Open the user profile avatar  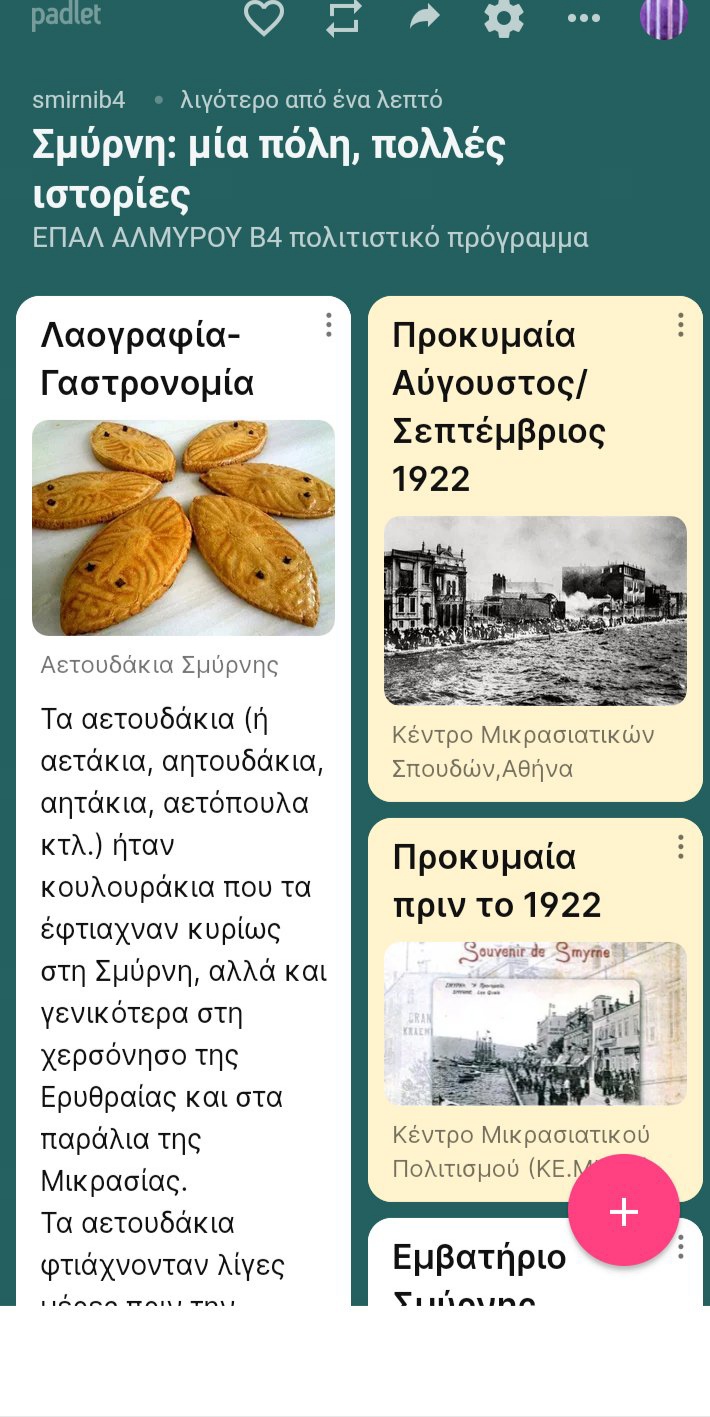pyautogui.click(x=664, y=18)
